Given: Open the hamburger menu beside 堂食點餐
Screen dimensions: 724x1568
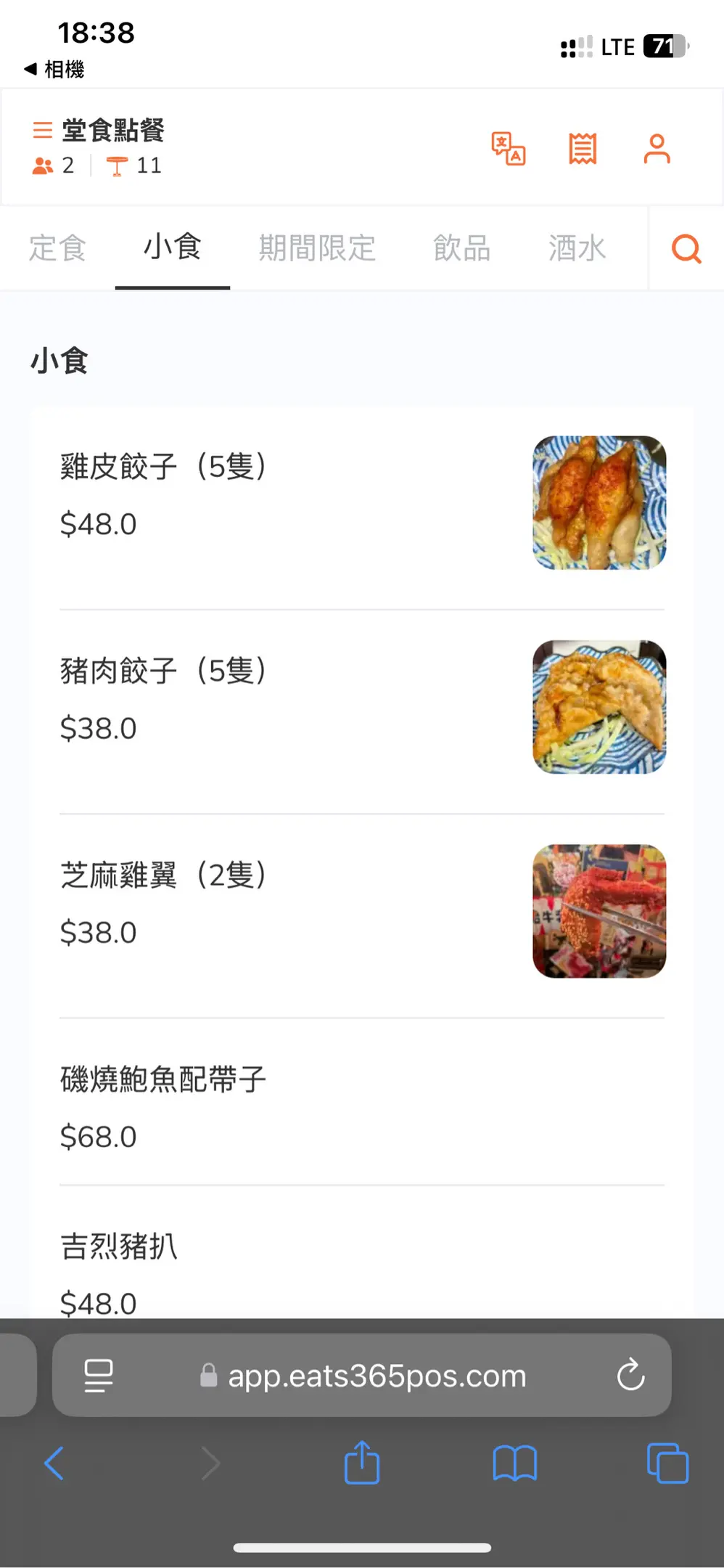Looking at the screenshot, I should [43, 130].
